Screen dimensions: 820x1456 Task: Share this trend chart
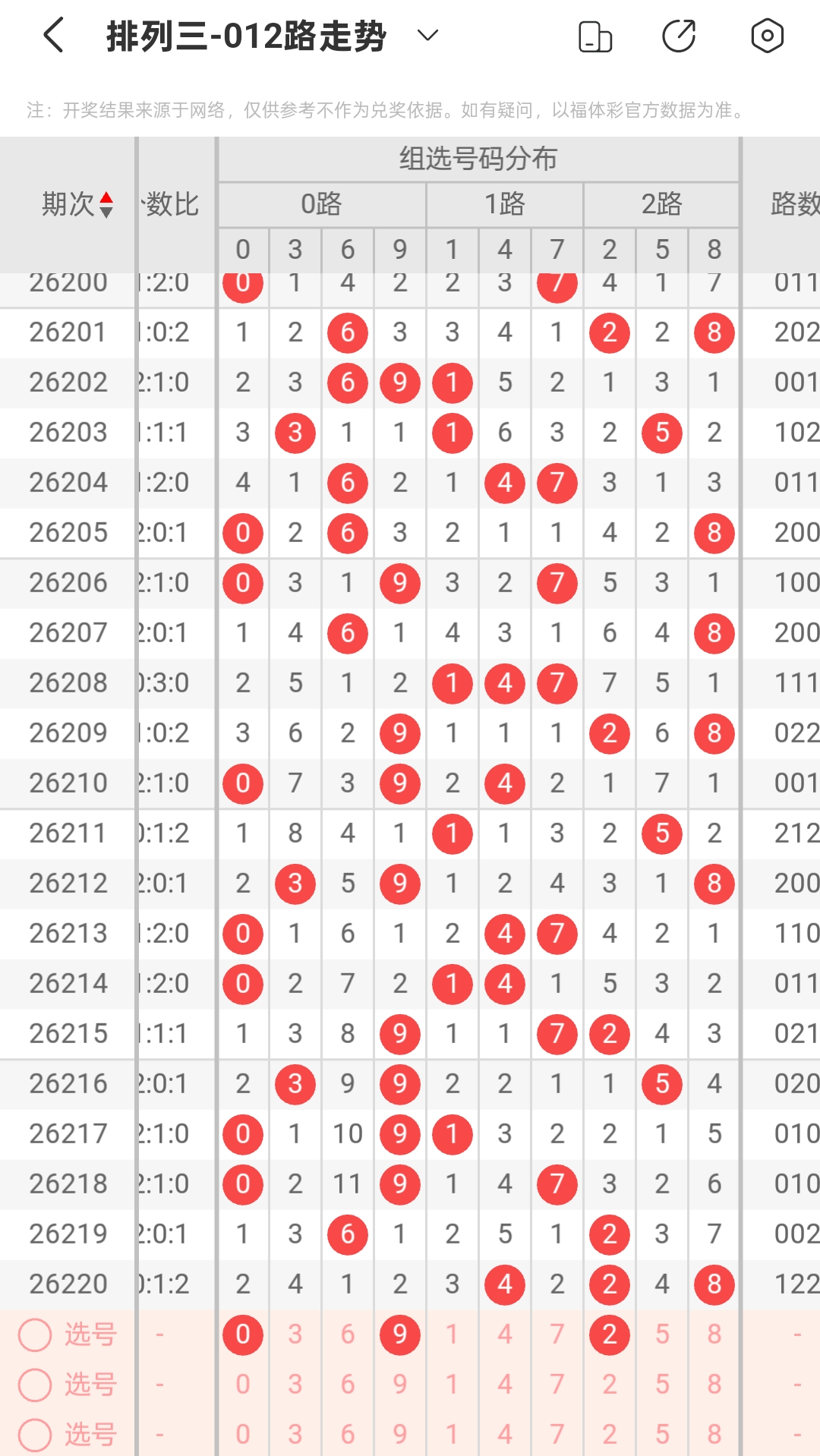click(x=679, y=36)
